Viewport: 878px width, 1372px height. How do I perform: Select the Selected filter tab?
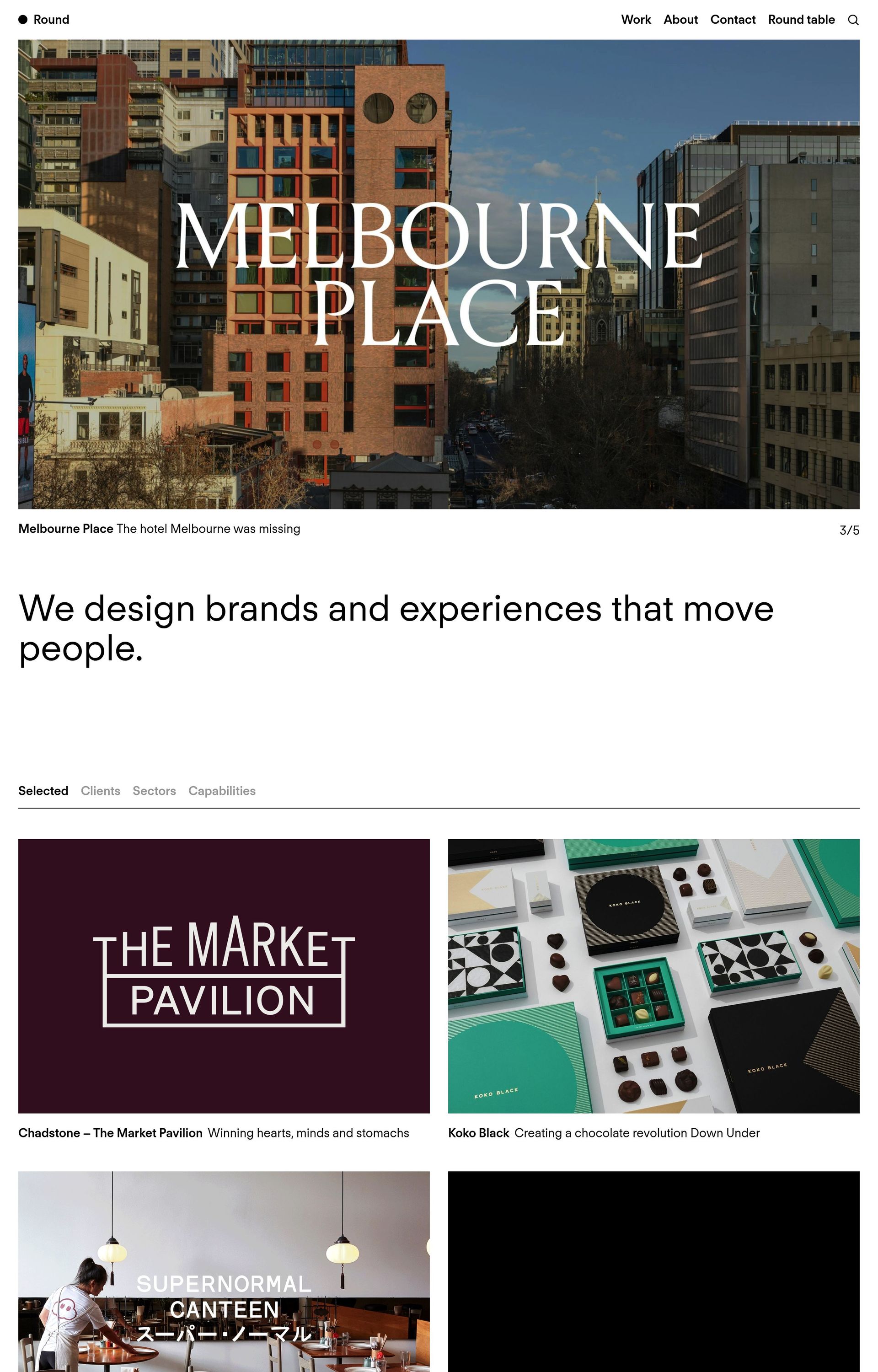click(x=43, y=791)
